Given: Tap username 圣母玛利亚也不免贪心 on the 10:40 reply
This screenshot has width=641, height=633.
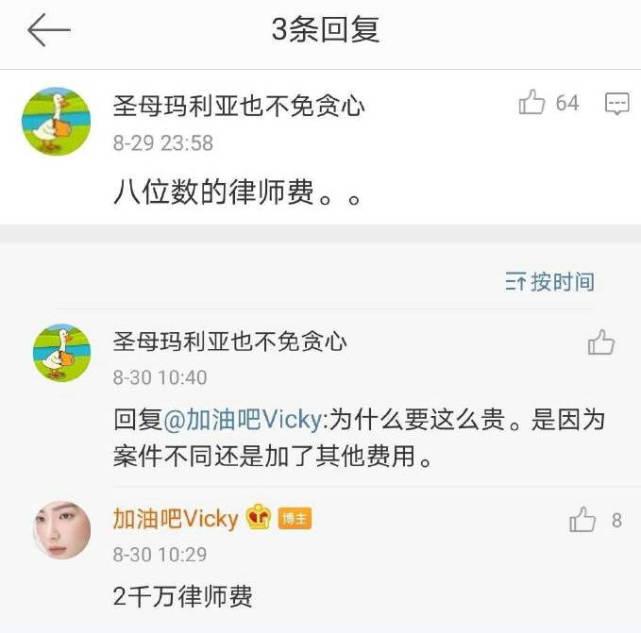Looking at the screenshot, I should point(230,341).
